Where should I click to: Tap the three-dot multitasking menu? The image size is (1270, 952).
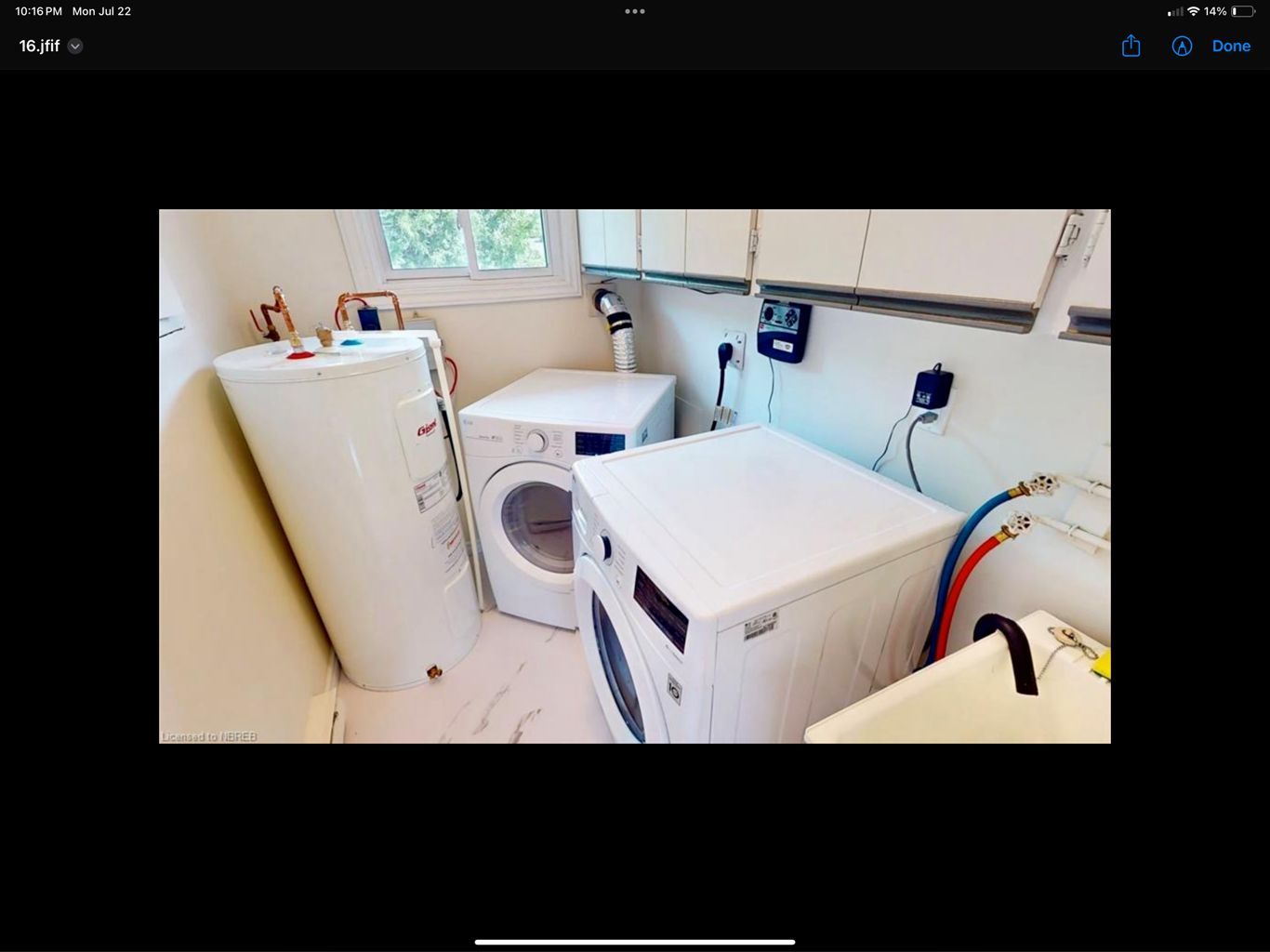coord(635,11)
